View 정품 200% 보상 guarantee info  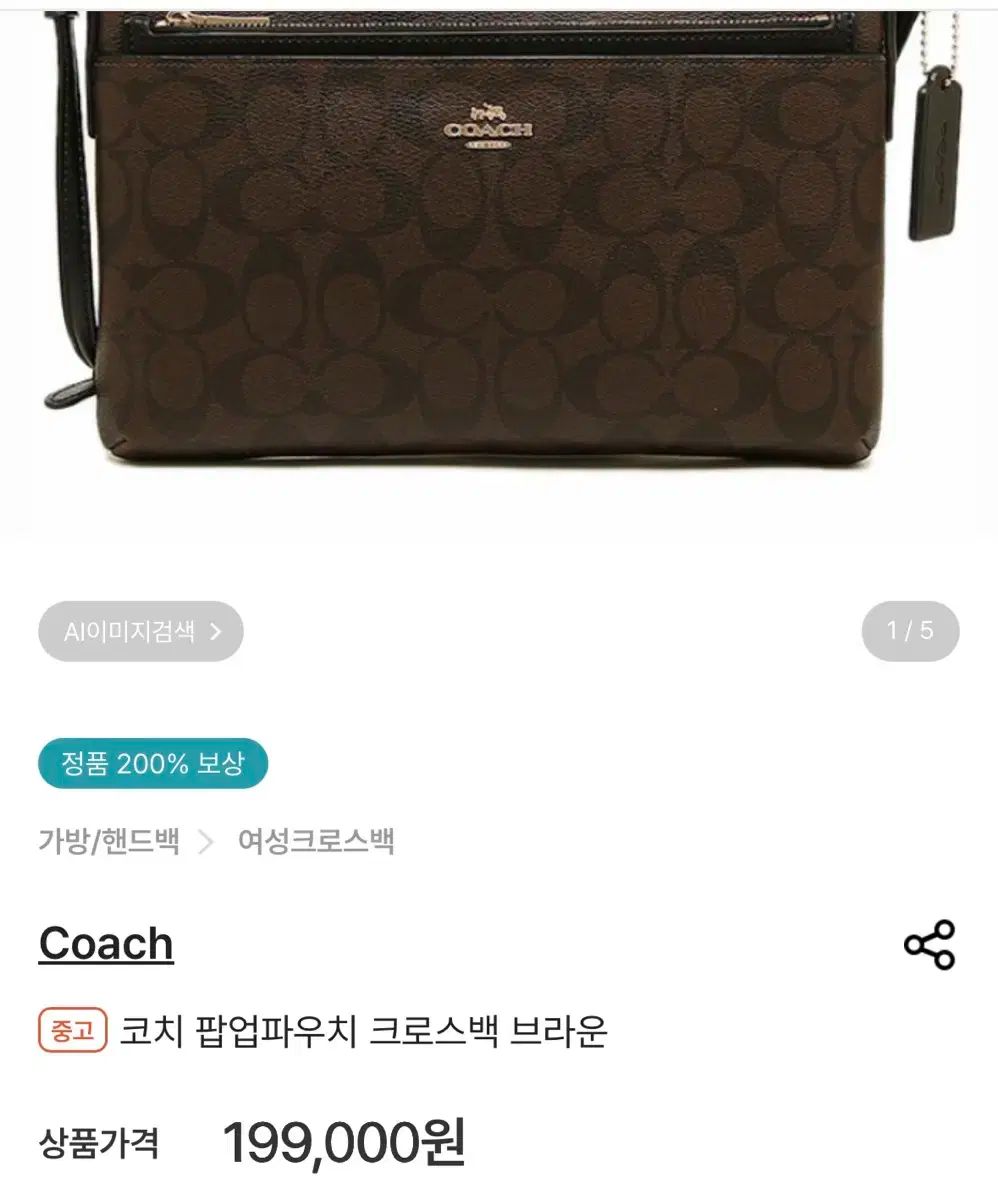click(153, 764)
